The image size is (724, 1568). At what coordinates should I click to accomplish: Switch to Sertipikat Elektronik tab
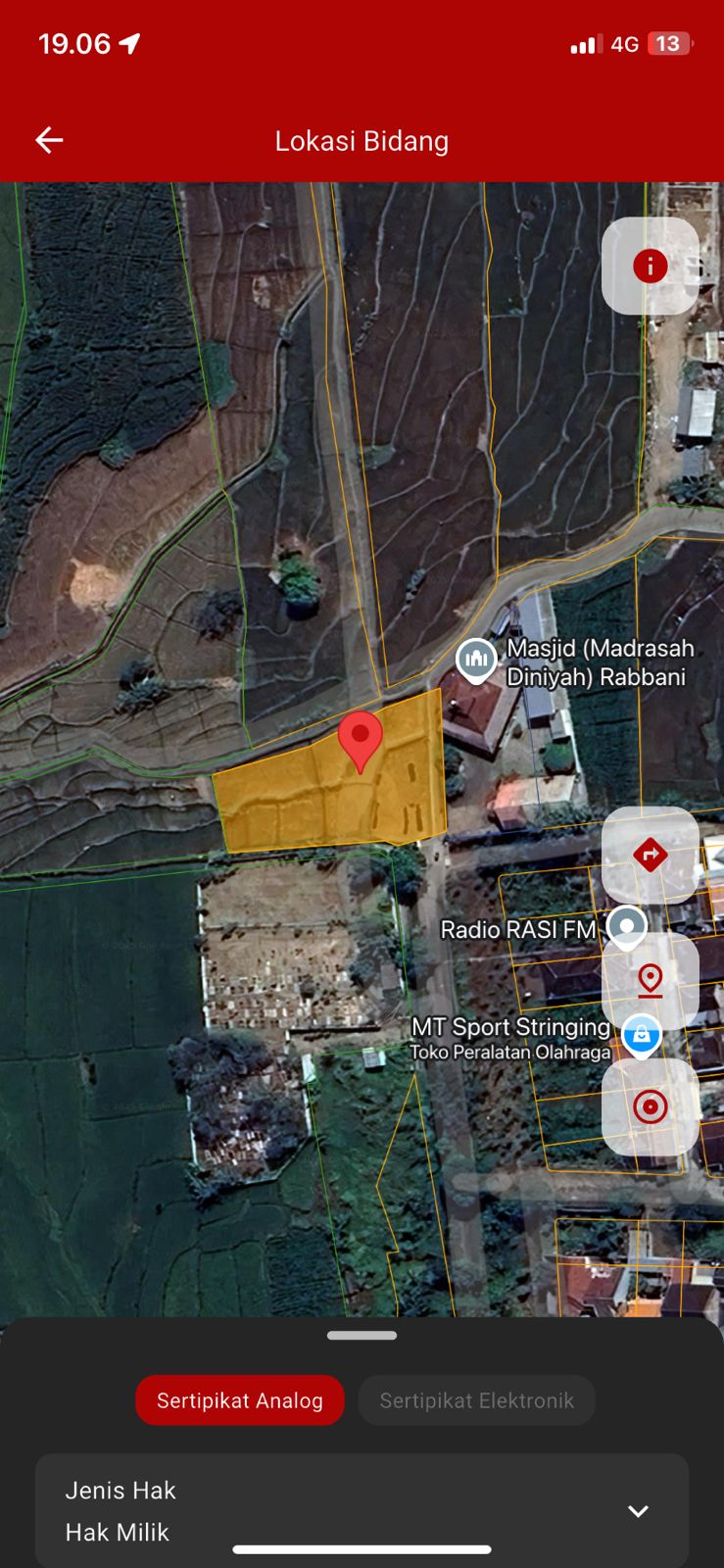(x=477, y=1400)
